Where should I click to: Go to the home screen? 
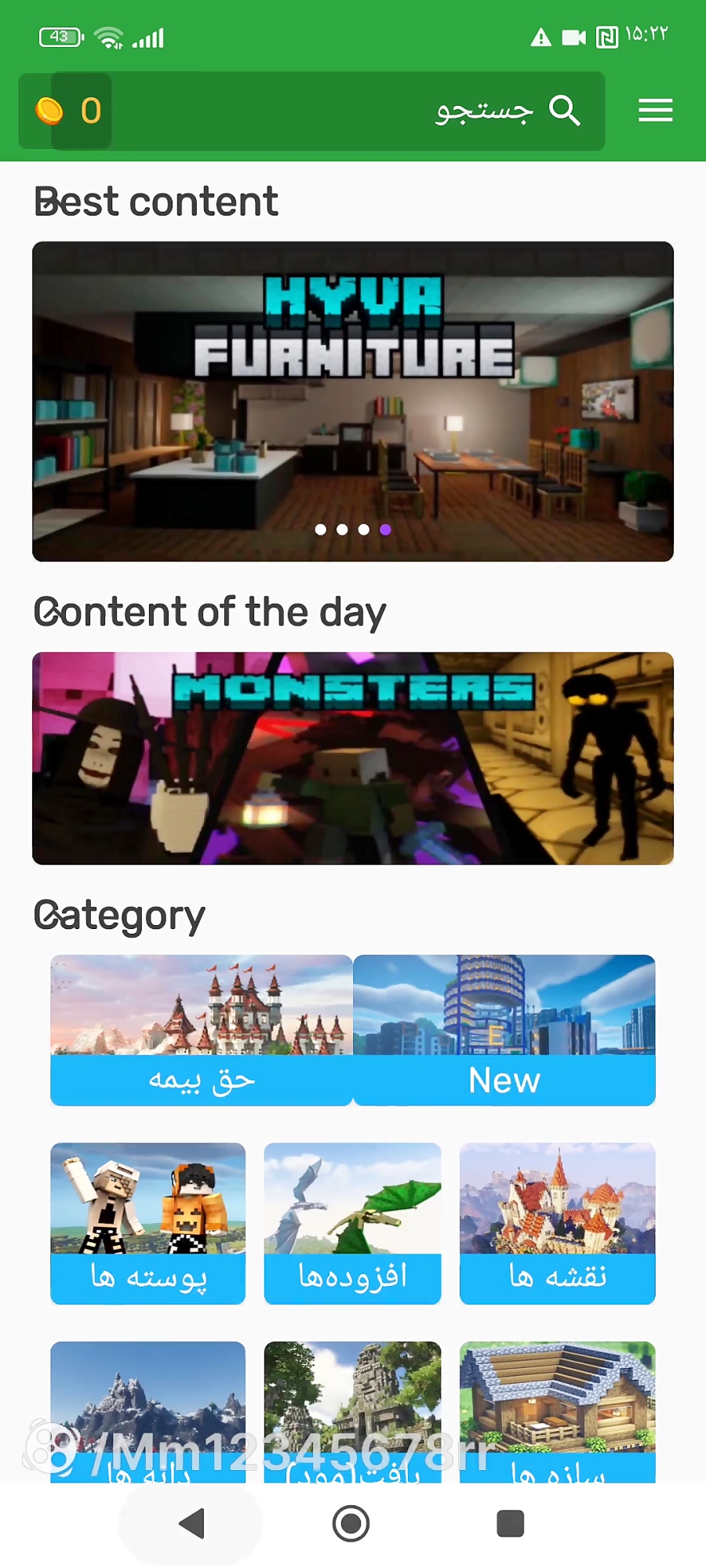[351, 1523]
